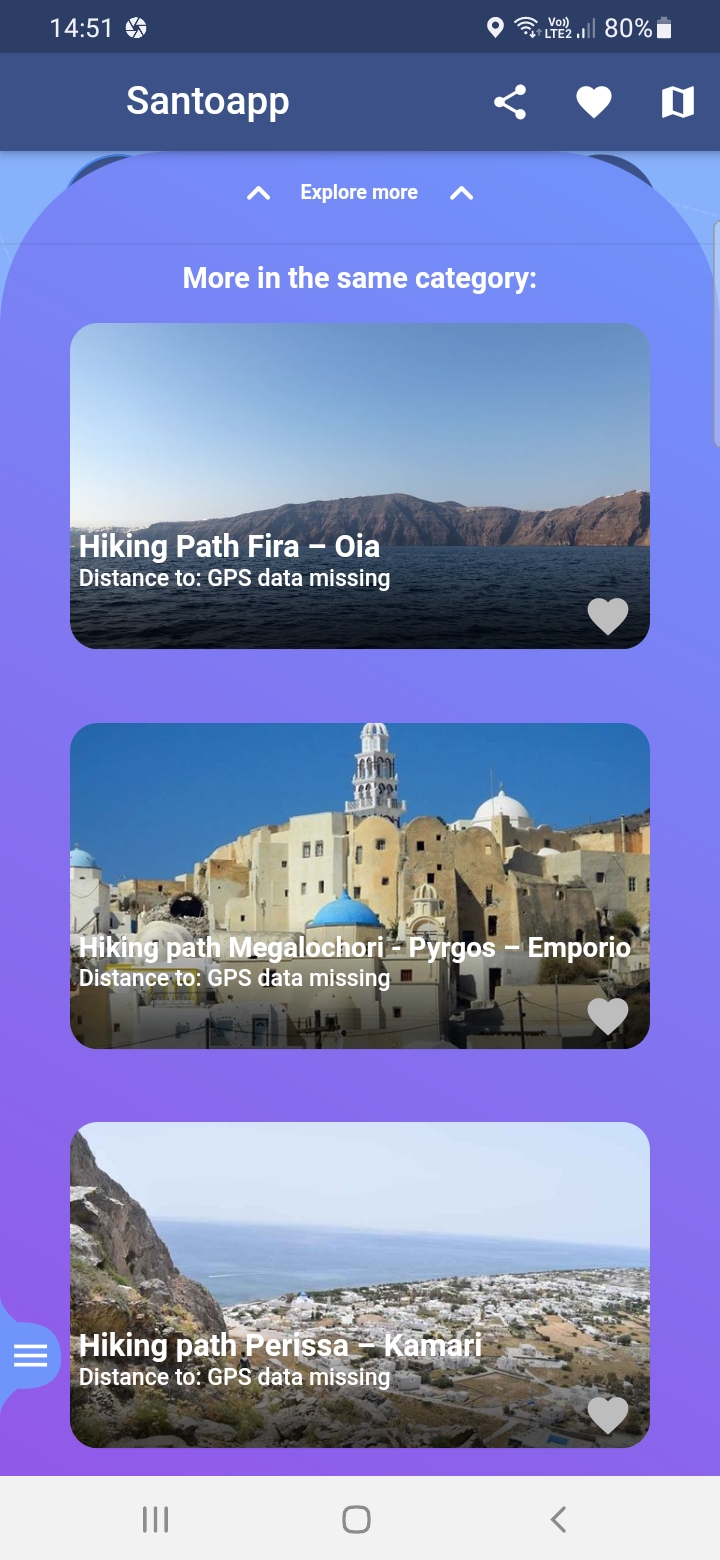The image size is (720, 1560).
Task: Tap the location icon in the status bar
Action: click(x=495, y=28)
